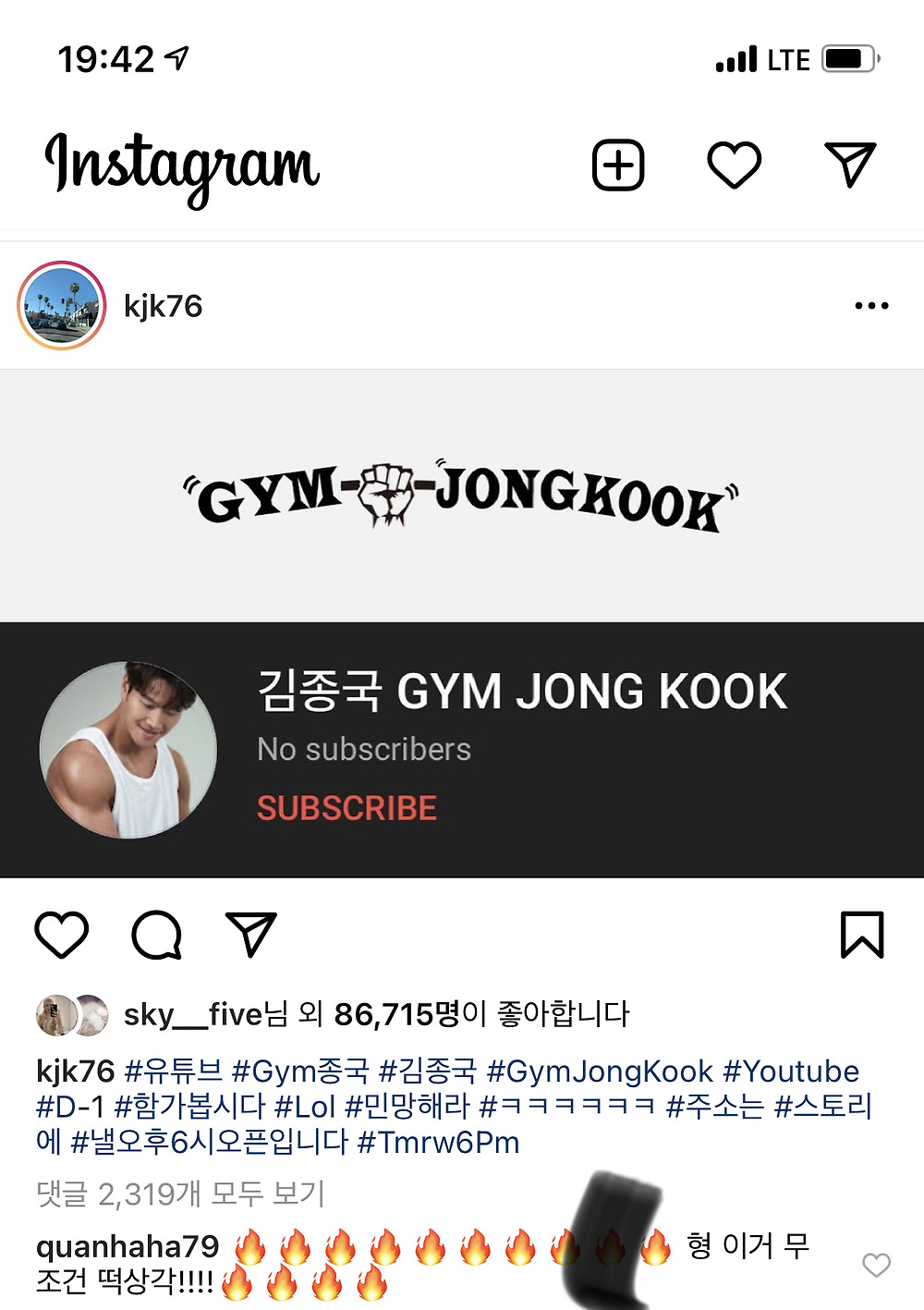Like kjk76's GYM JONGKOOK post
The width and height of the screenshot is (924, 1310).
click(62, 935)
